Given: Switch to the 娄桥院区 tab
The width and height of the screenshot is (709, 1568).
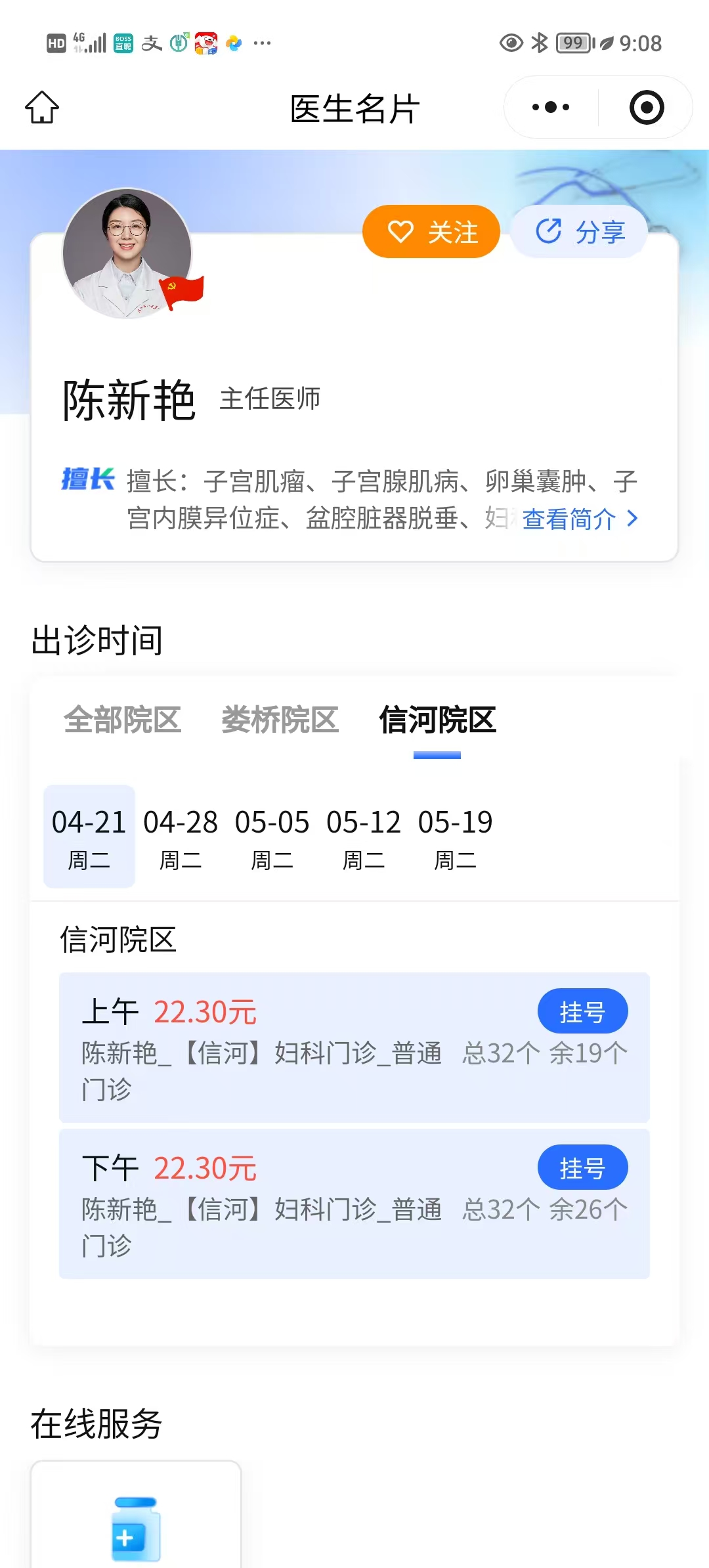Looking at the screenshot, I should 280,720.
